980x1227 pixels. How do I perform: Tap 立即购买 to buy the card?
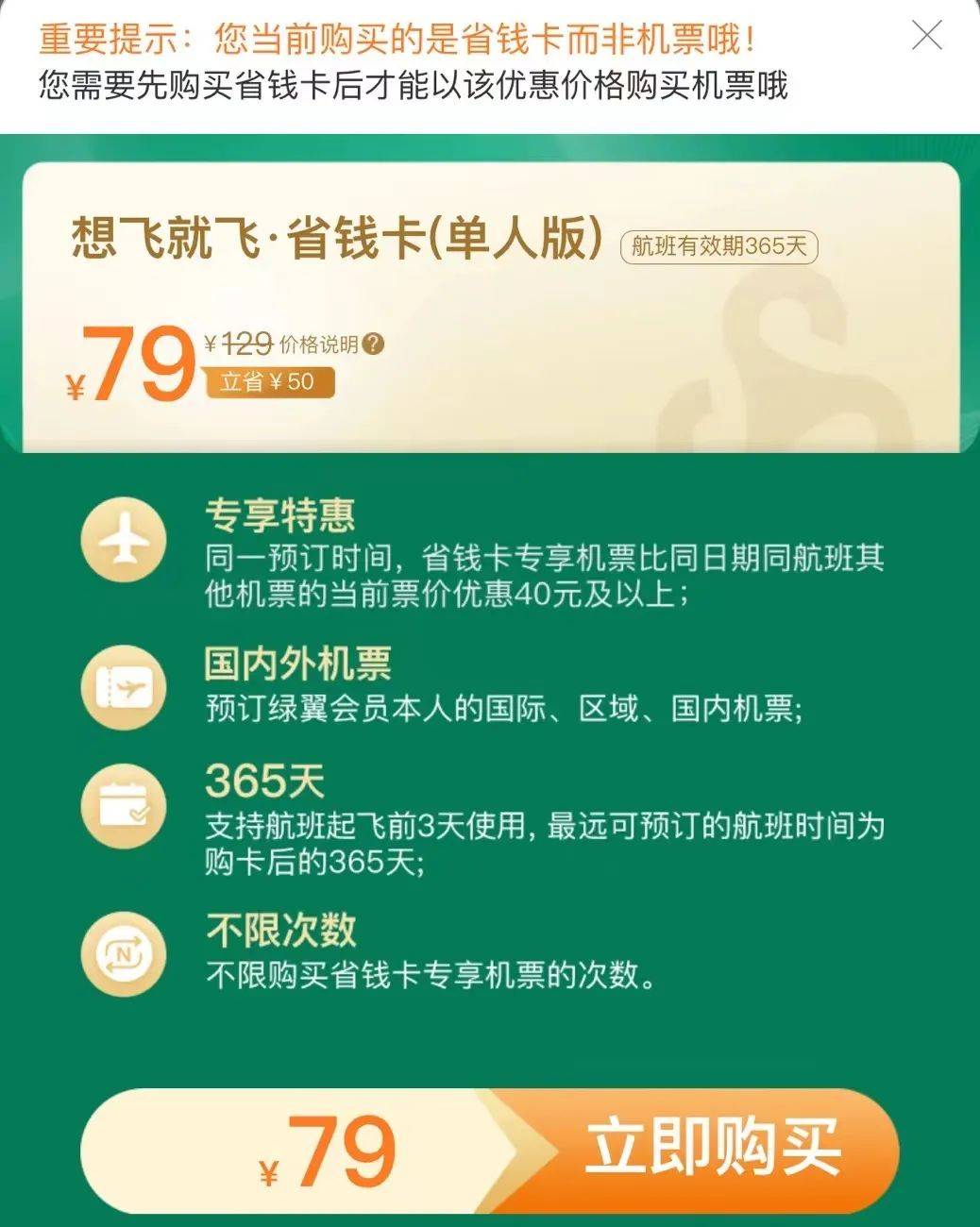(x=712, y=1148)
